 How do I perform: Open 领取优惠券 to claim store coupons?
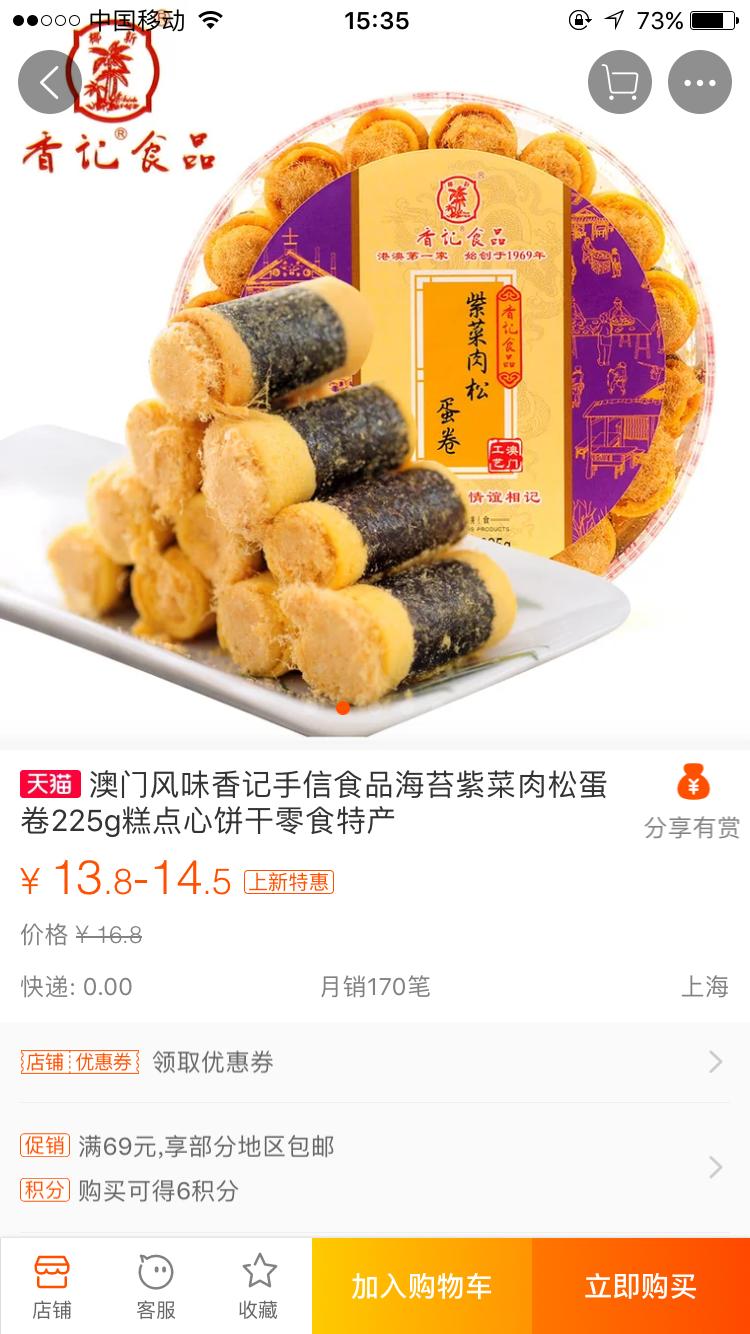(x=211, y=1063)
